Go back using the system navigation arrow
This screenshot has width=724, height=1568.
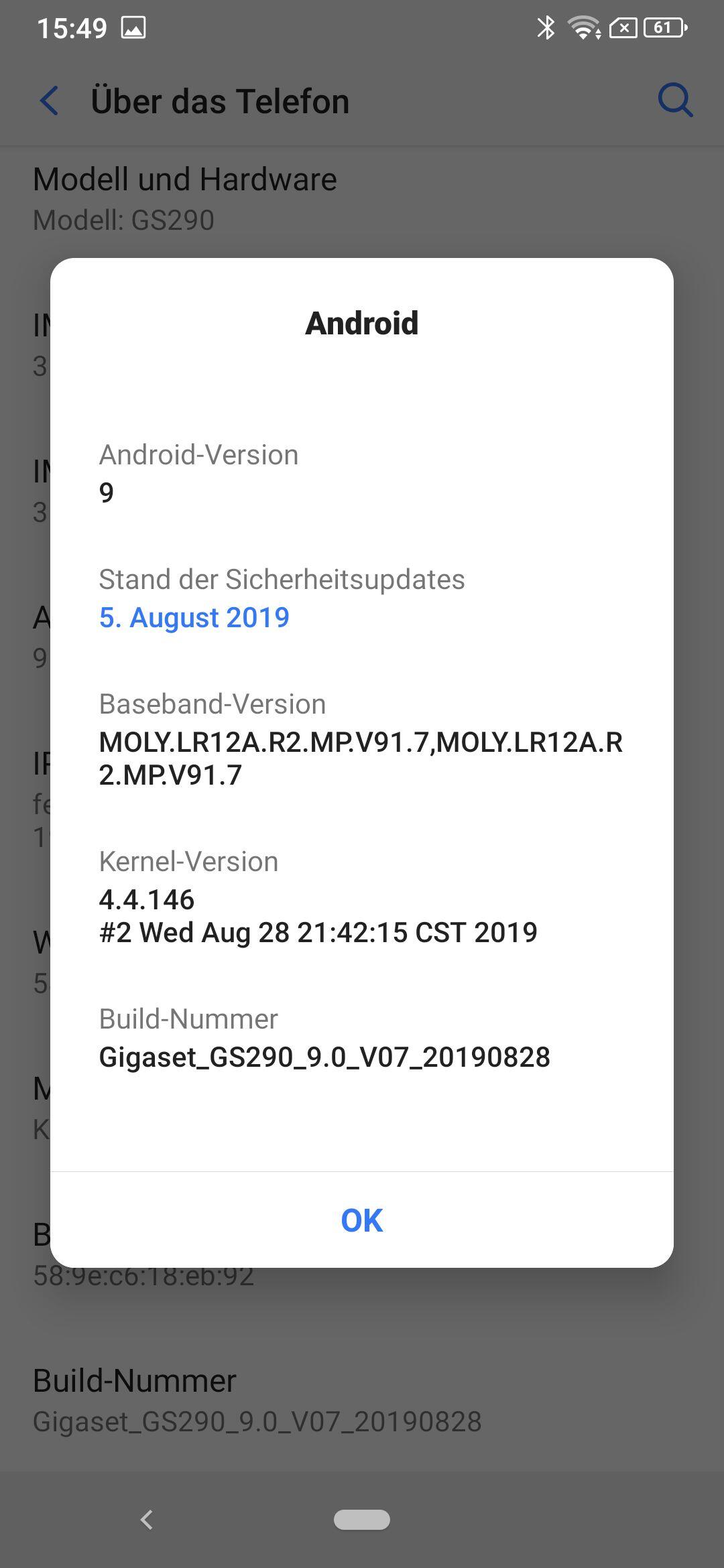[x=147, y=1520]
